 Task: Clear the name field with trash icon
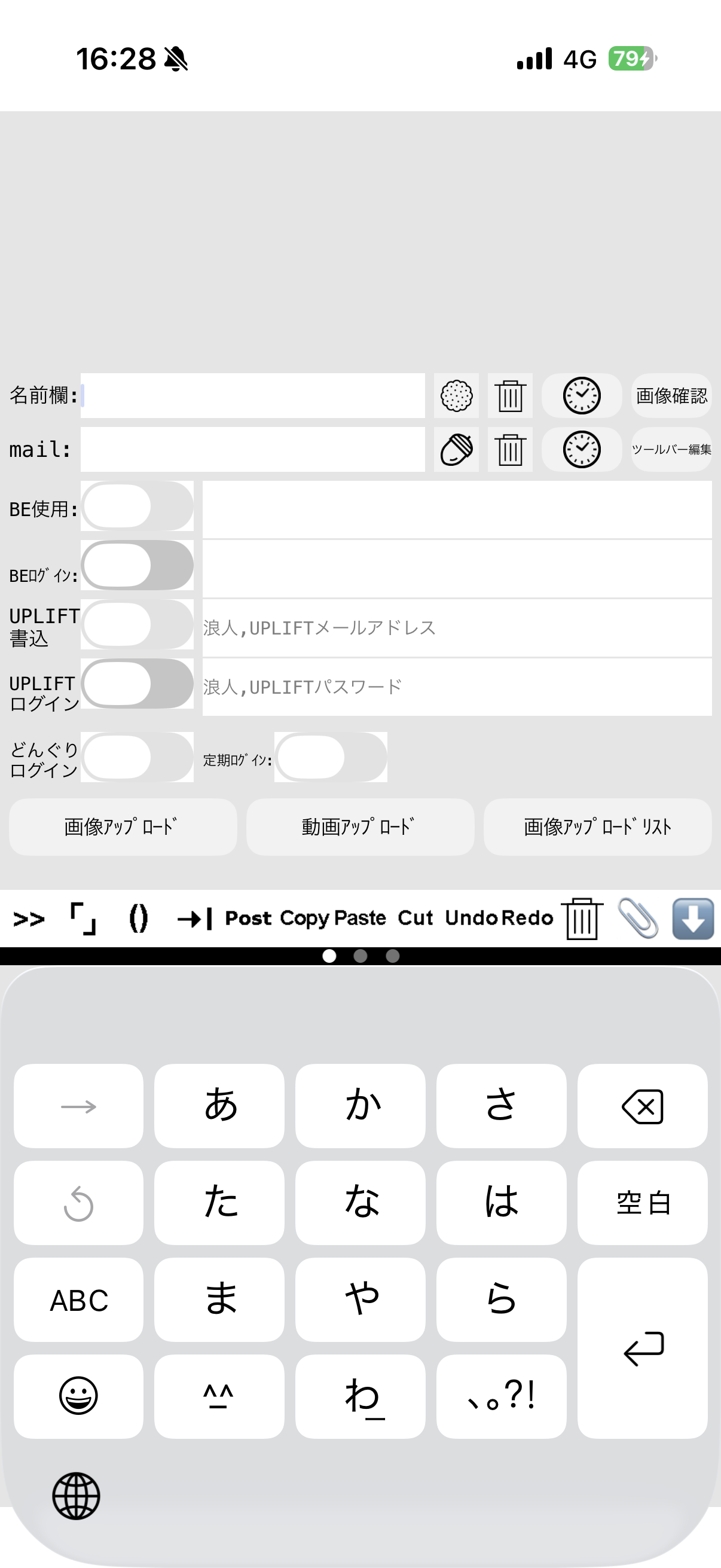point(510,396)
